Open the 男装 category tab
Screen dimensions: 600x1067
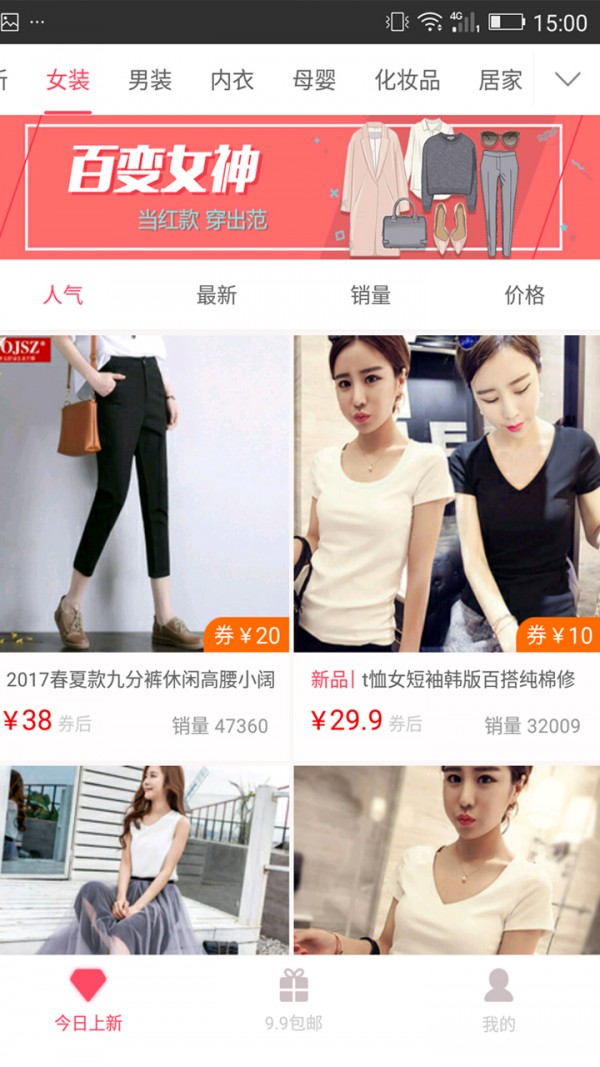[x=150, y=81]
